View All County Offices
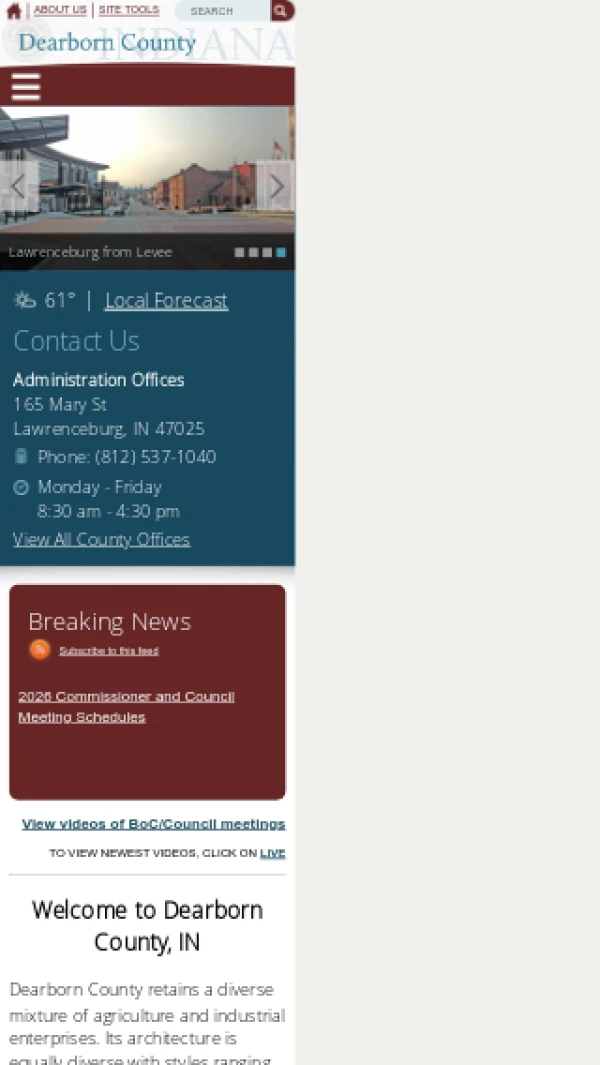 click(101, 540)
